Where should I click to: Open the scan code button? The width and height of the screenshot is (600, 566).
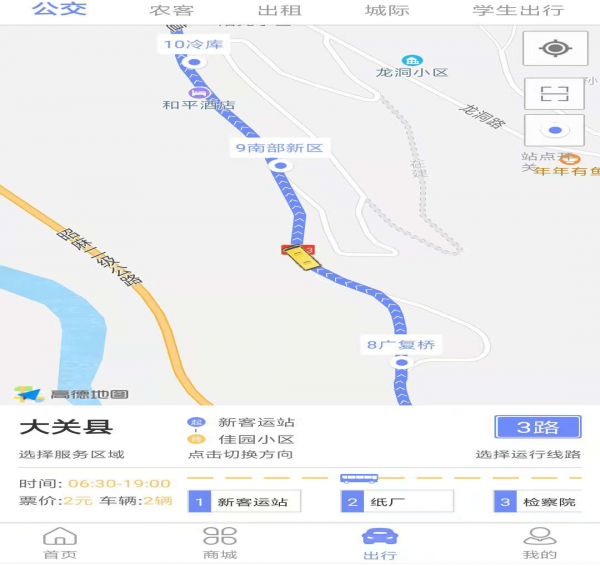tap(554, 94)
